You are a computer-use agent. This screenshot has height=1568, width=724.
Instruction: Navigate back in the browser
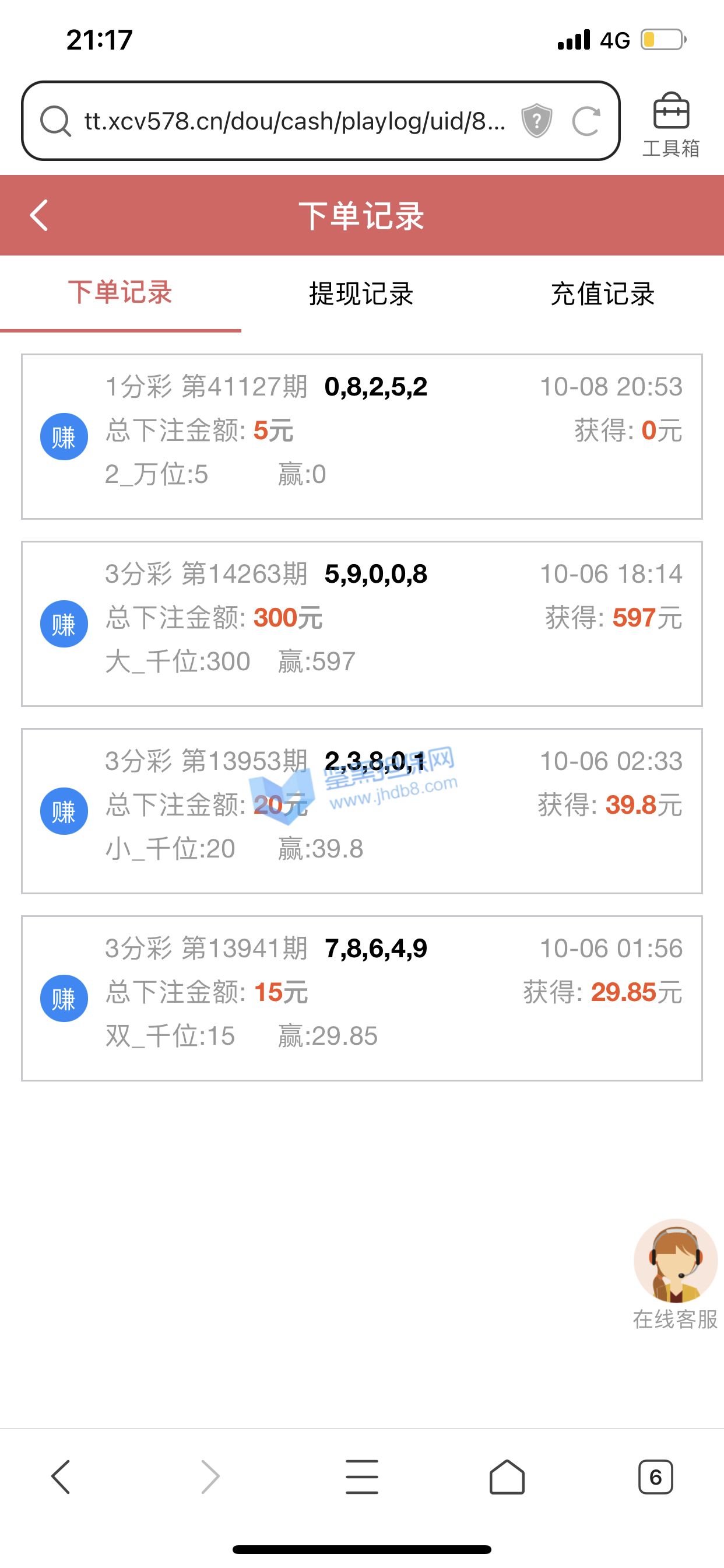[x=61, y=1476]
